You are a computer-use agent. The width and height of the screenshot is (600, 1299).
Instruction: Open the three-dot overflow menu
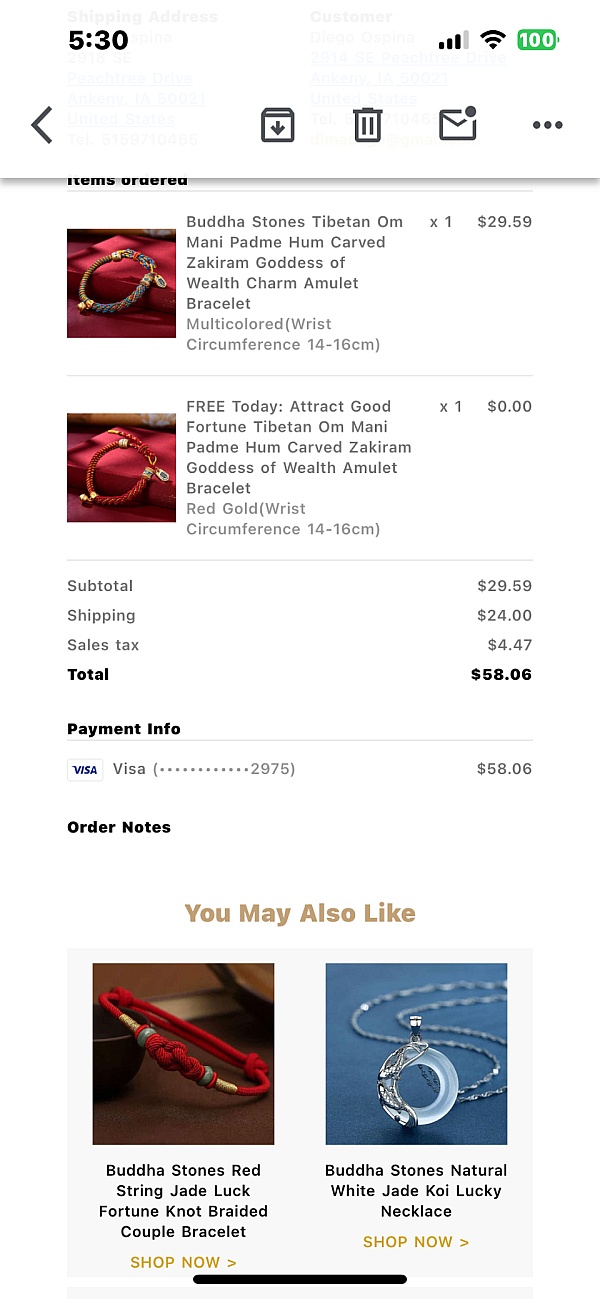point(548,125)
